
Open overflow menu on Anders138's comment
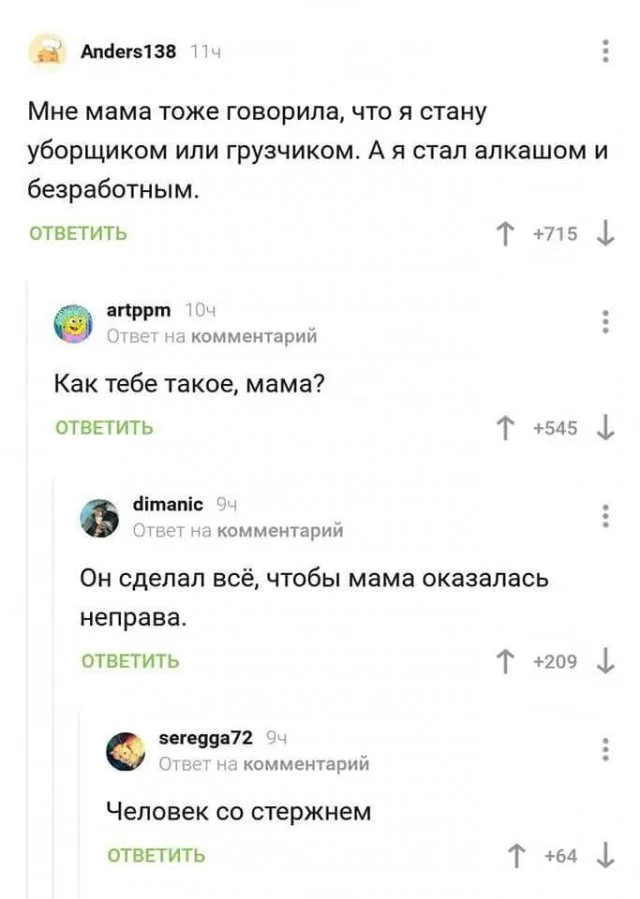point(606,51)
